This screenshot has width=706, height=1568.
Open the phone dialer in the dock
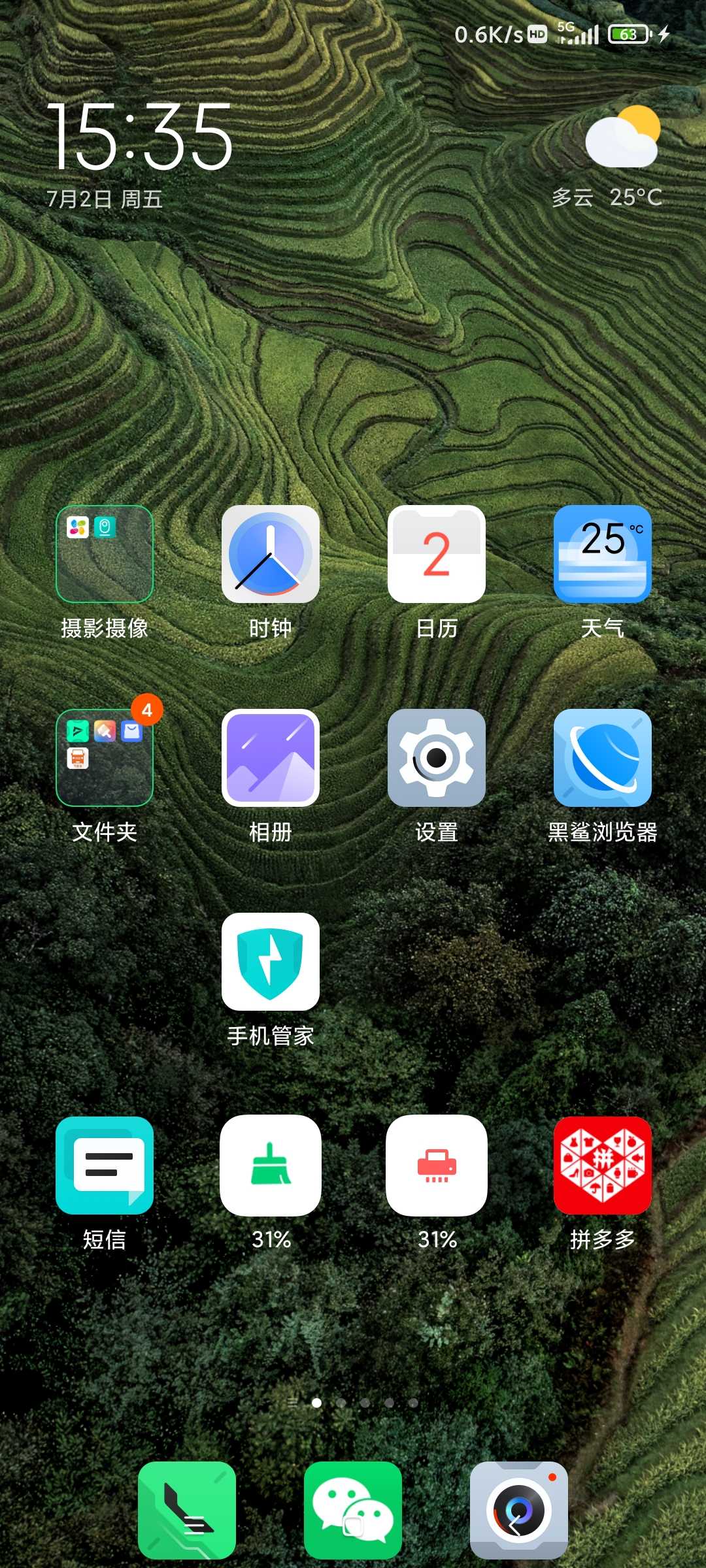[187, 1511]
